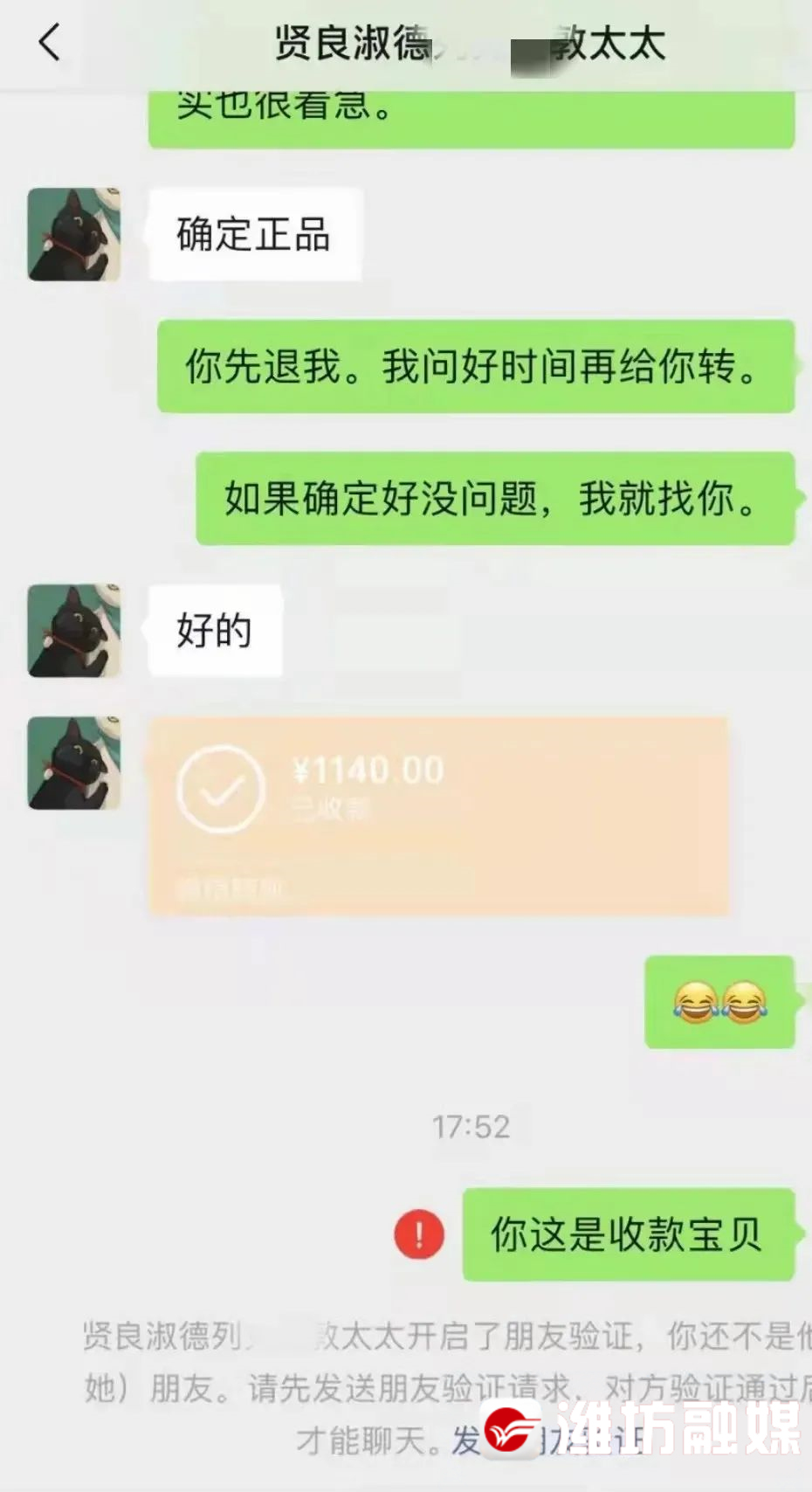Go back using the top-left arrow

50,42
